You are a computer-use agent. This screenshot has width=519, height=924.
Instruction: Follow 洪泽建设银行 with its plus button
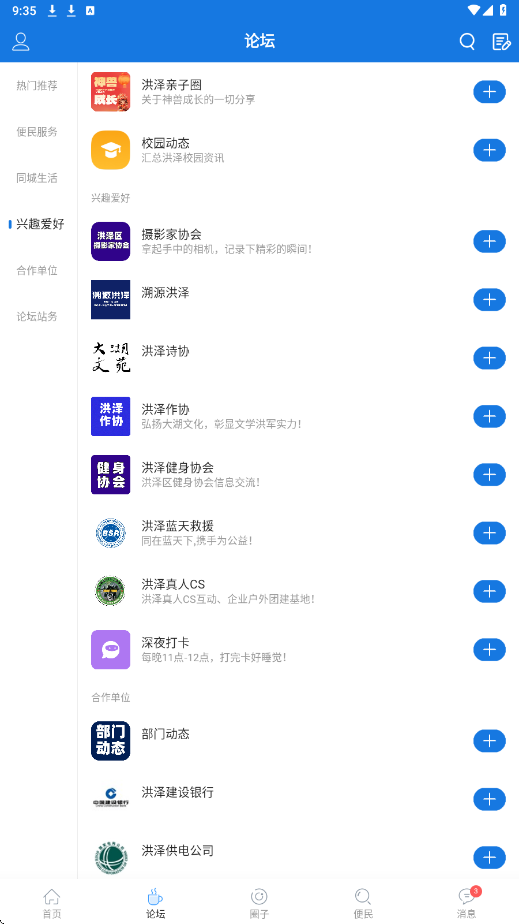pyautogui.click(x=490, y=799)
